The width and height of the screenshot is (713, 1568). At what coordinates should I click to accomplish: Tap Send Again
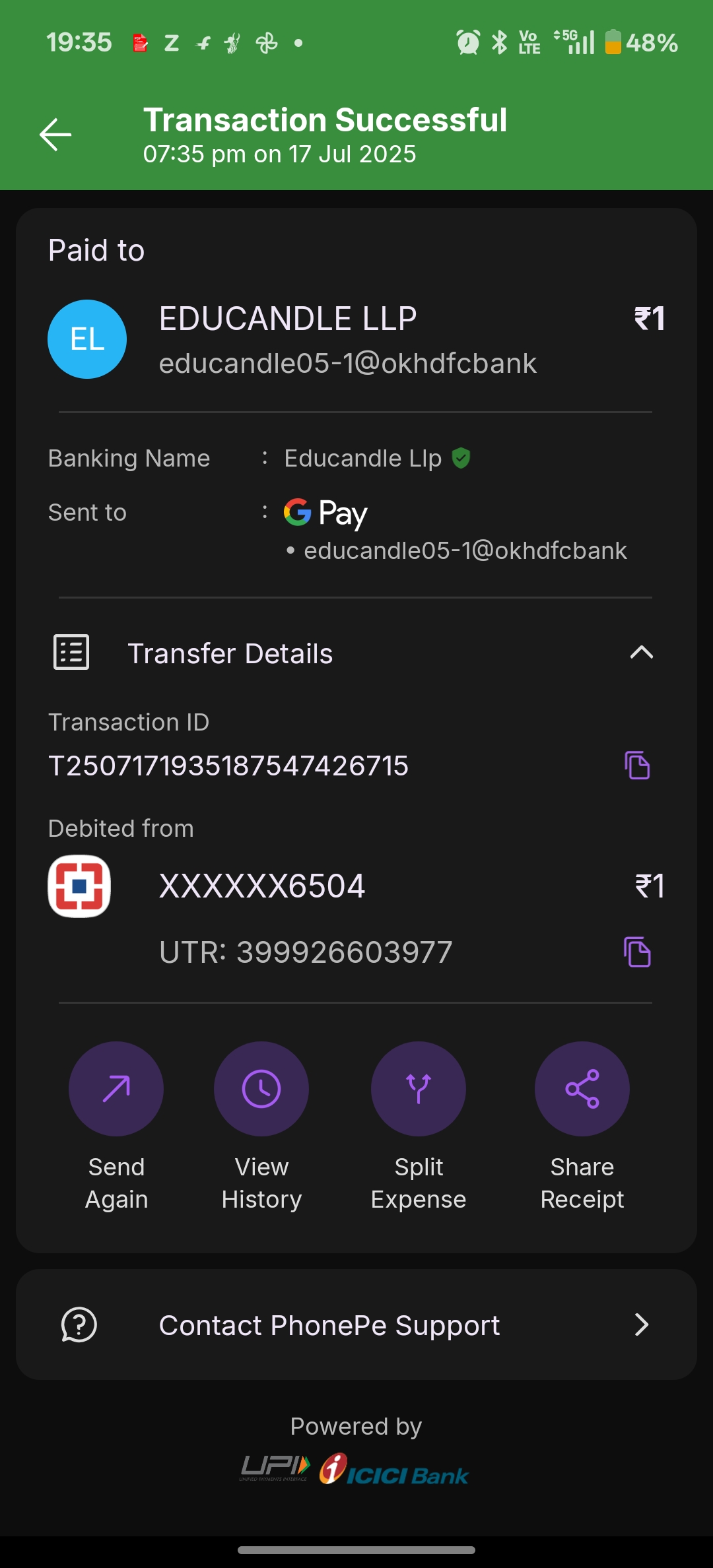coord(116,1089)
